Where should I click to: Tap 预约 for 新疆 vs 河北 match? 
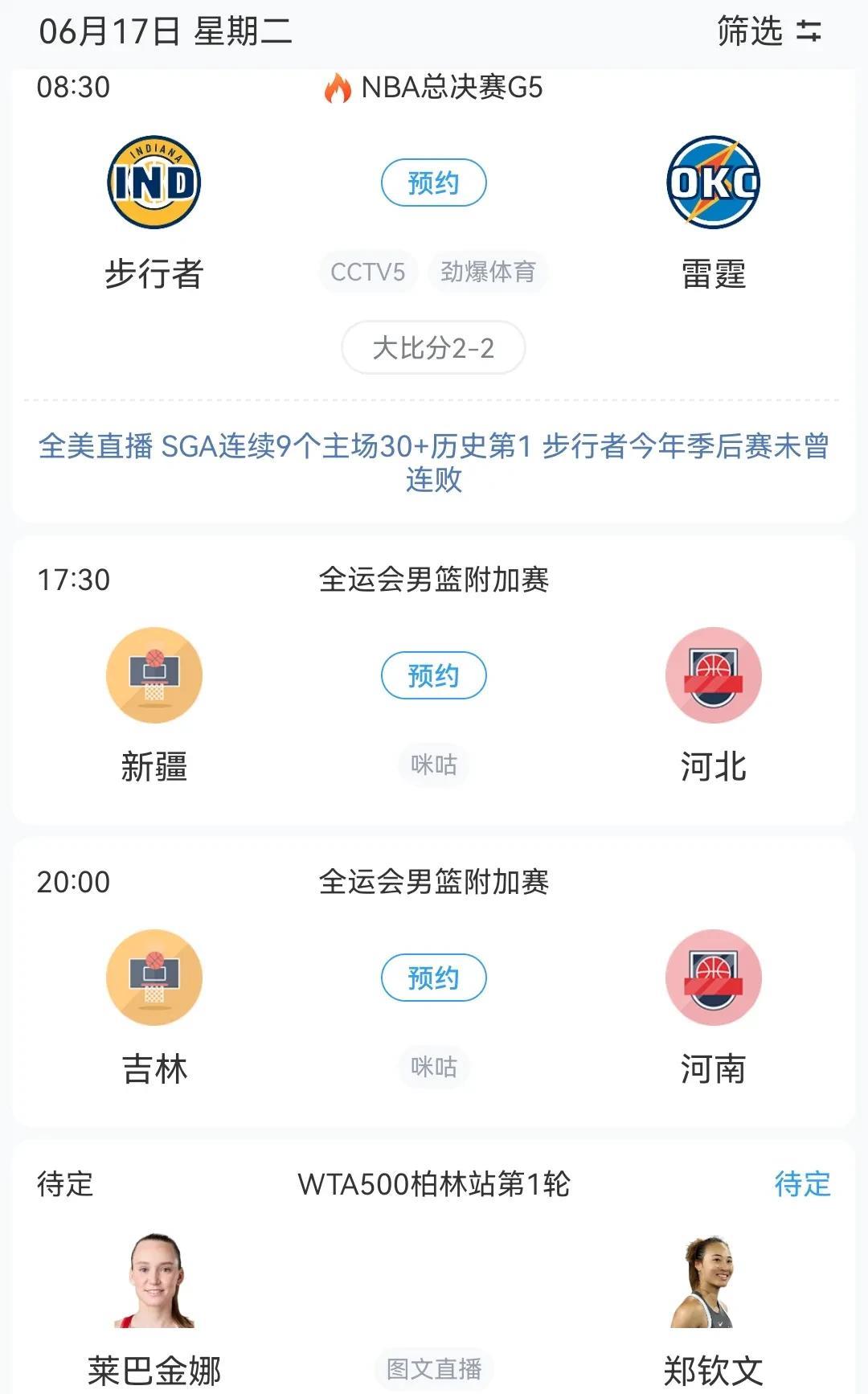click(433, 675)
